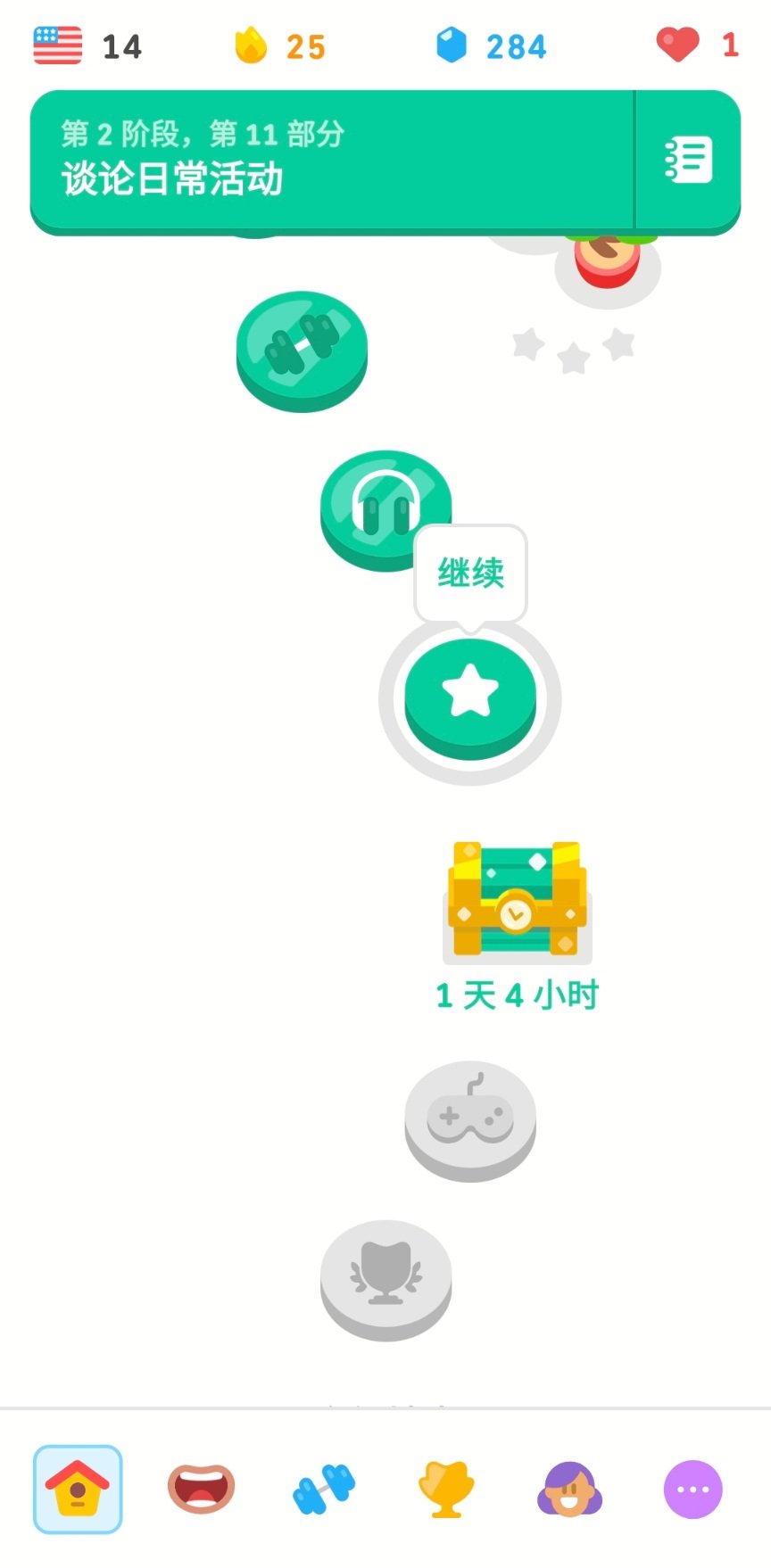Select the locked trophy review node
771x1568 pixels.
click(x=385, y=1274)
